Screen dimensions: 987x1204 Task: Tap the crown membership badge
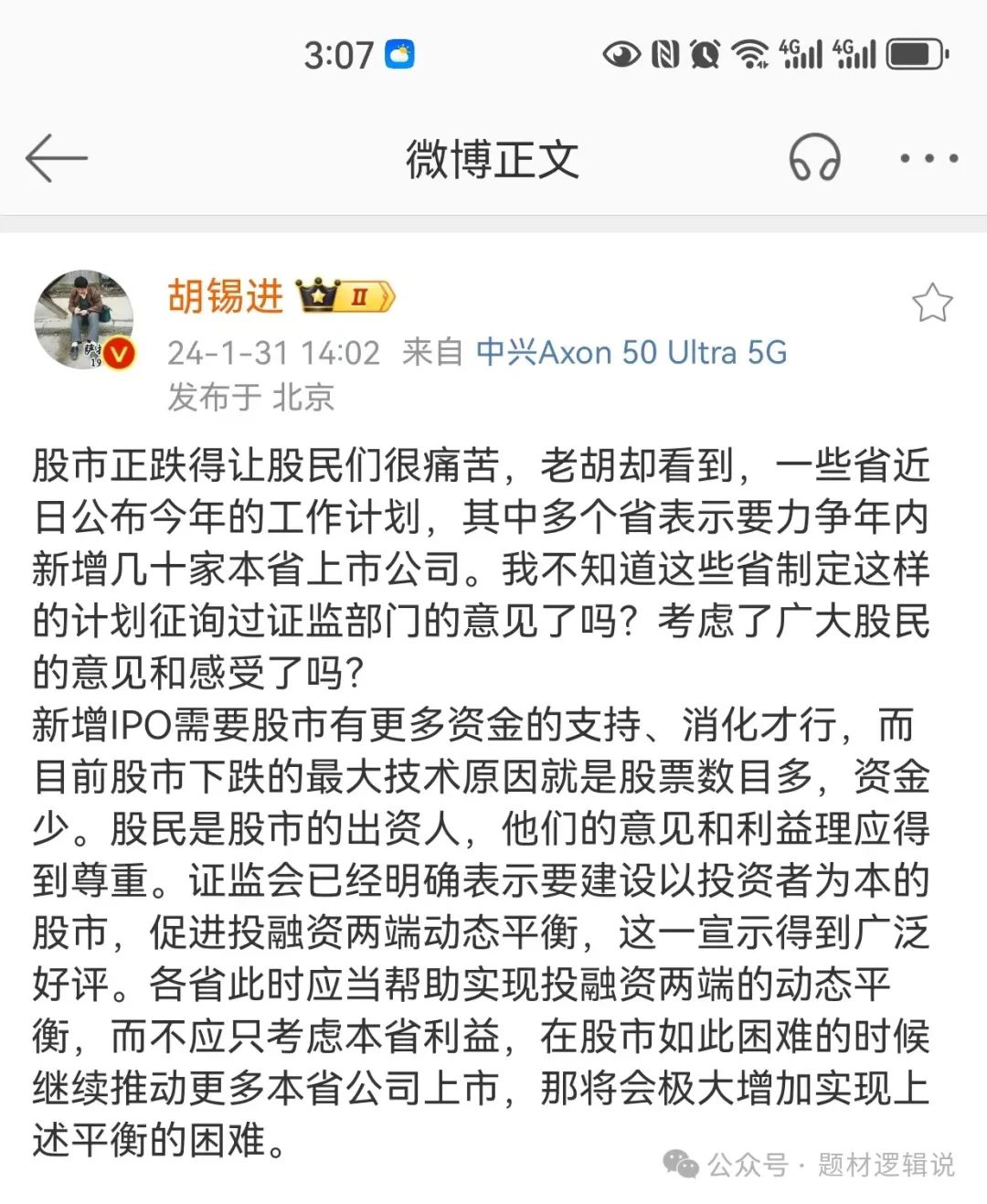[345, 296]
